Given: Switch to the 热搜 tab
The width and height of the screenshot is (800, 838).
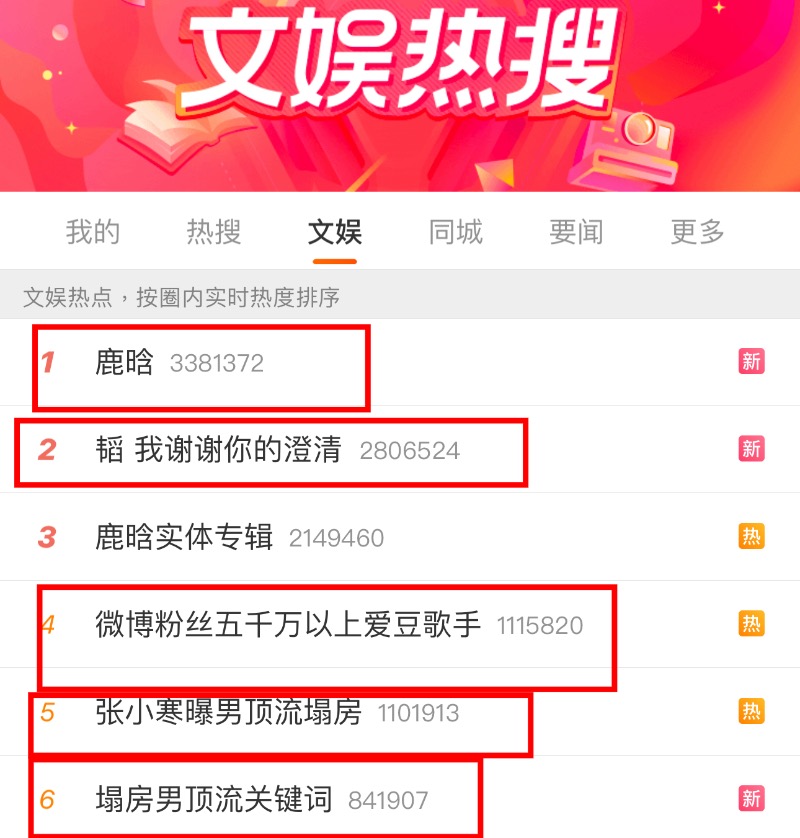Looking at the screenshot, I should point(214,232).
